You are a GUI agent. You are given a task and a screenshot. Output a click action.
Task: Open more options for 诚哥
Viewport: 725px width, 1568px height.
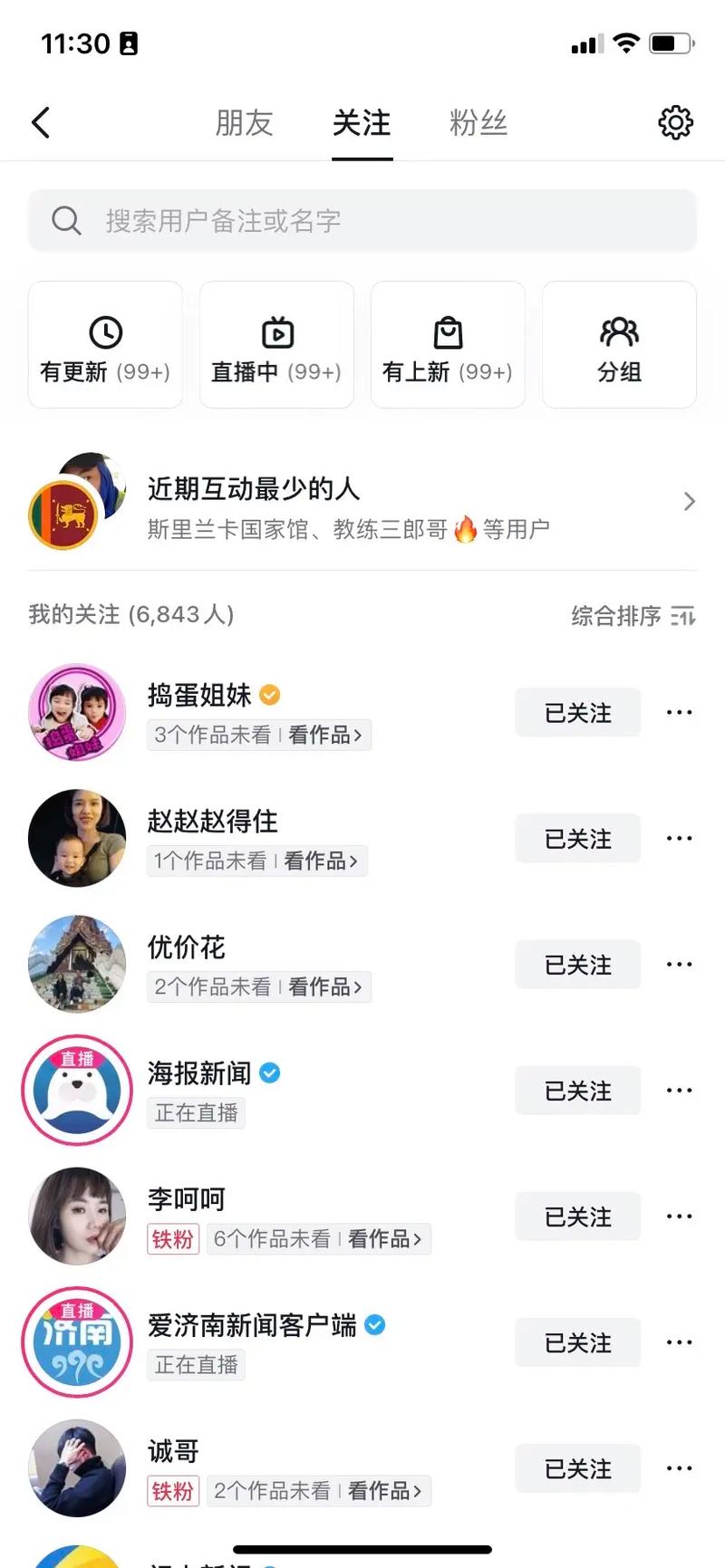point(679,1468)
